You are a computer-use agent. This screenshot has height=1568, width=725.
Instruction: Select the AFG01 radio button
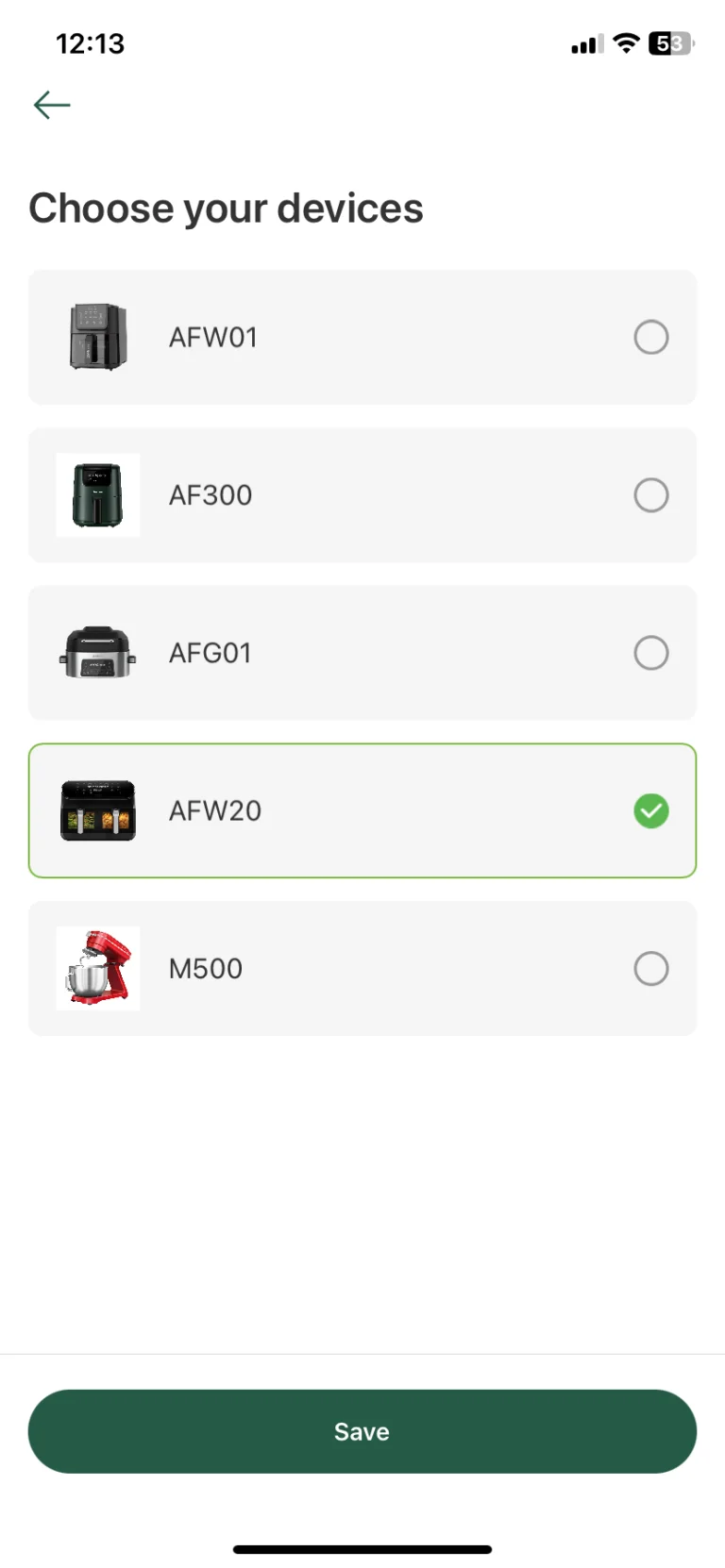pos(650,652)
